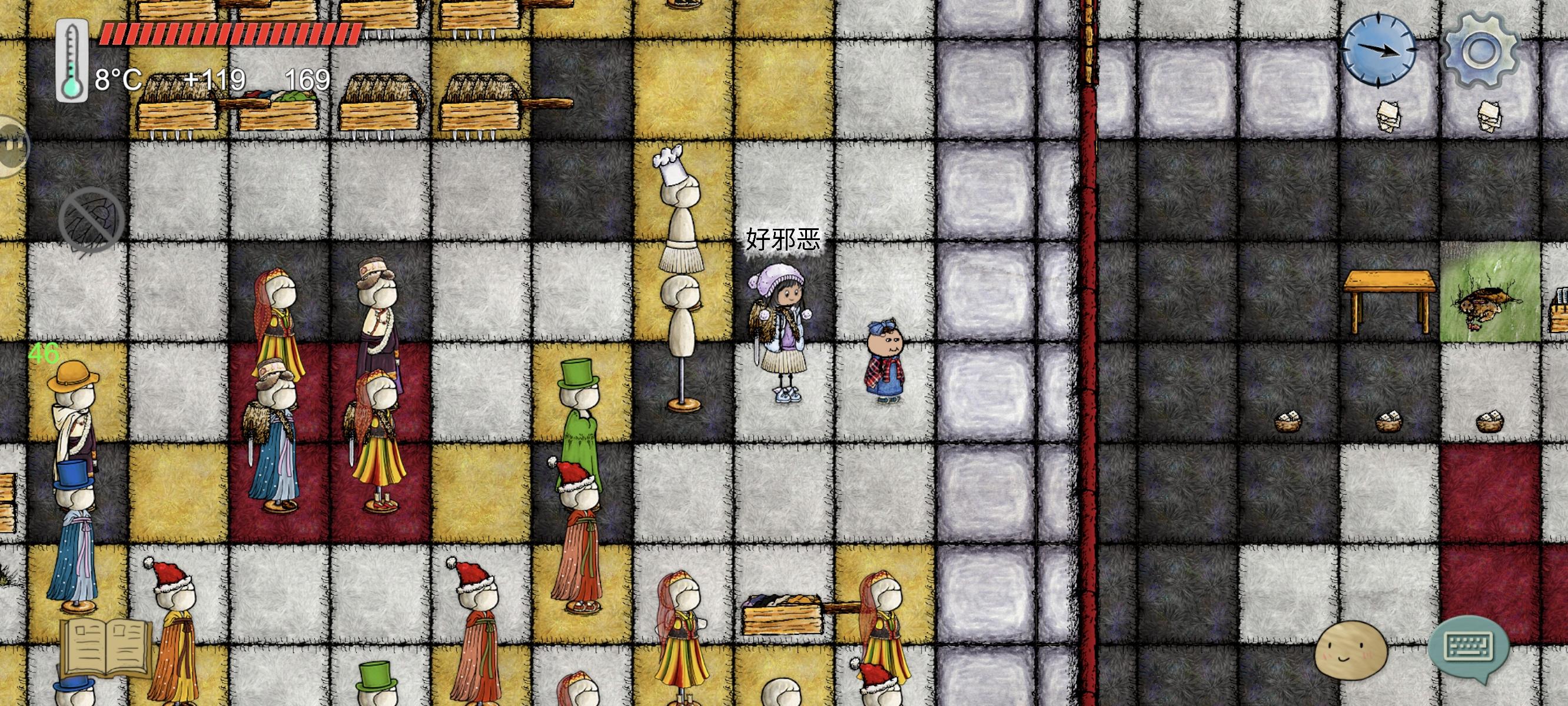Viewport: 1568px width, 706px height.
Task: Tap the blue compass icon
Action: point(1378,51)
